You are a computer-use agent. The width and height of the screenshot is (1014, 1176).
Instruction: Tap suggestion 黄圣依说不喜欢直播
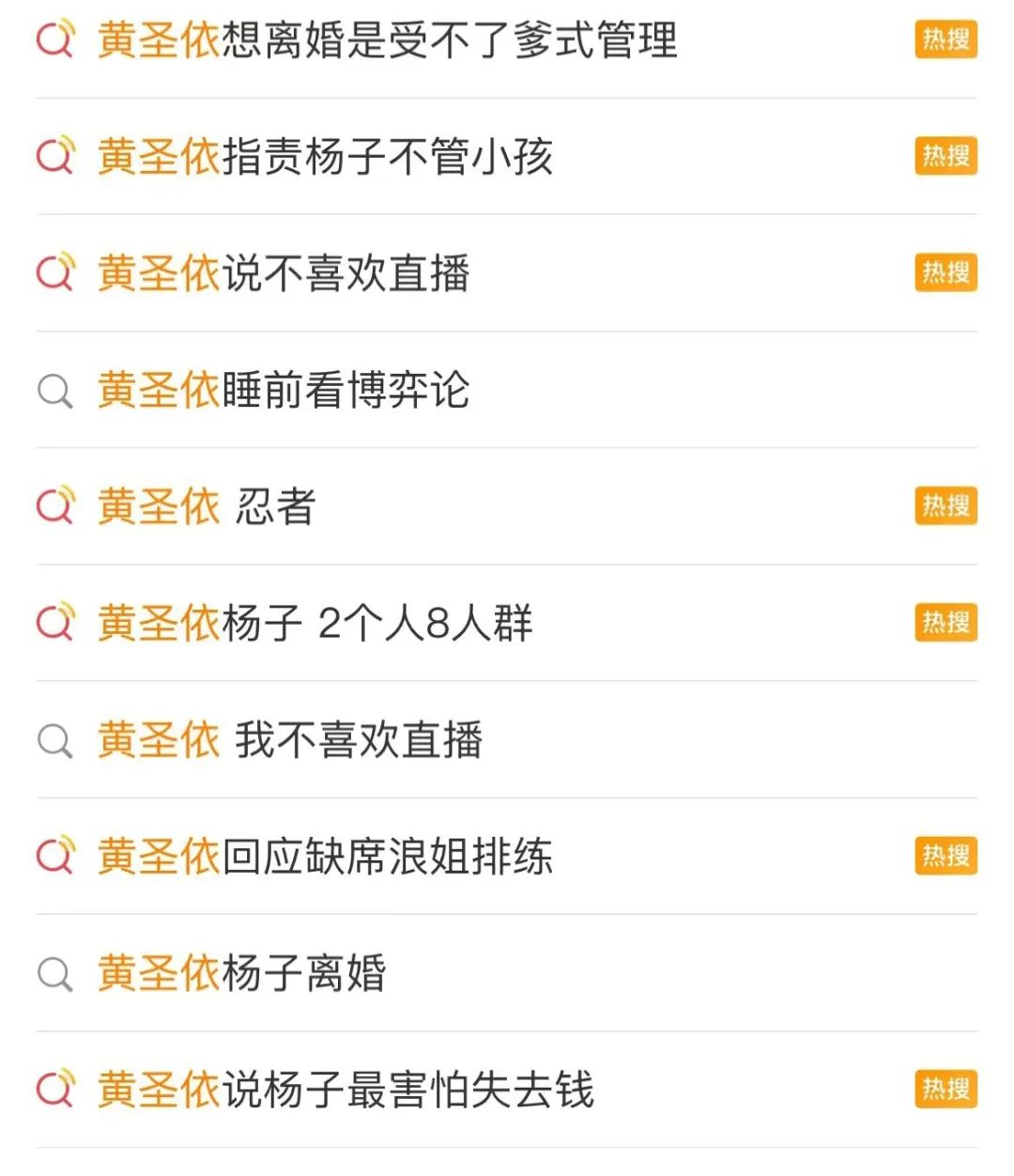[x=284, y=273]
